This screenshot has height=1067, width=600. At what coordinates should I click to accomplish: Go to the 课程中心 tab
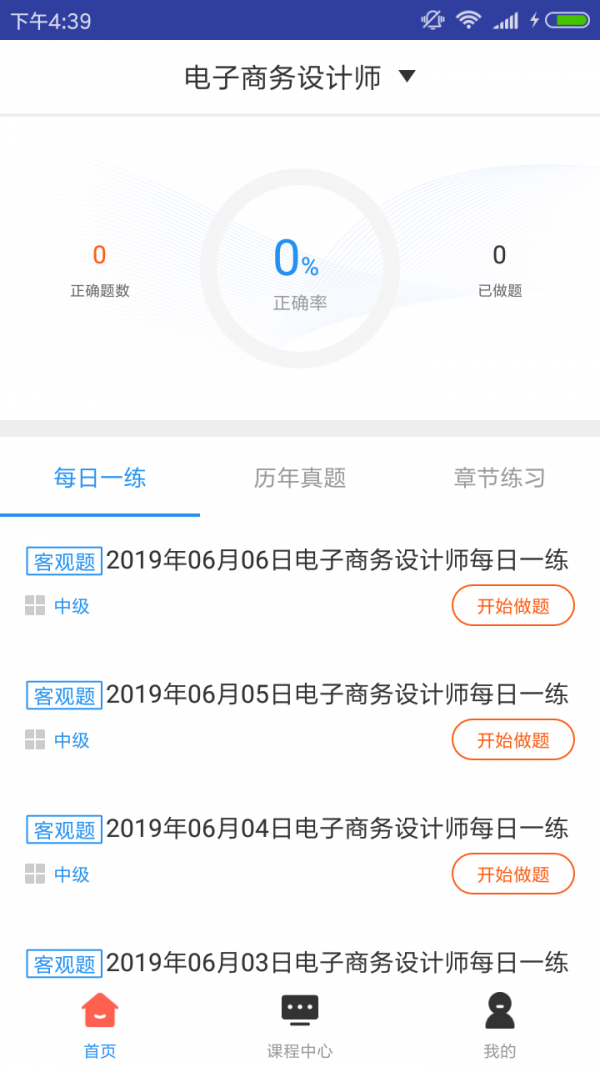[x=300, y=1025]
